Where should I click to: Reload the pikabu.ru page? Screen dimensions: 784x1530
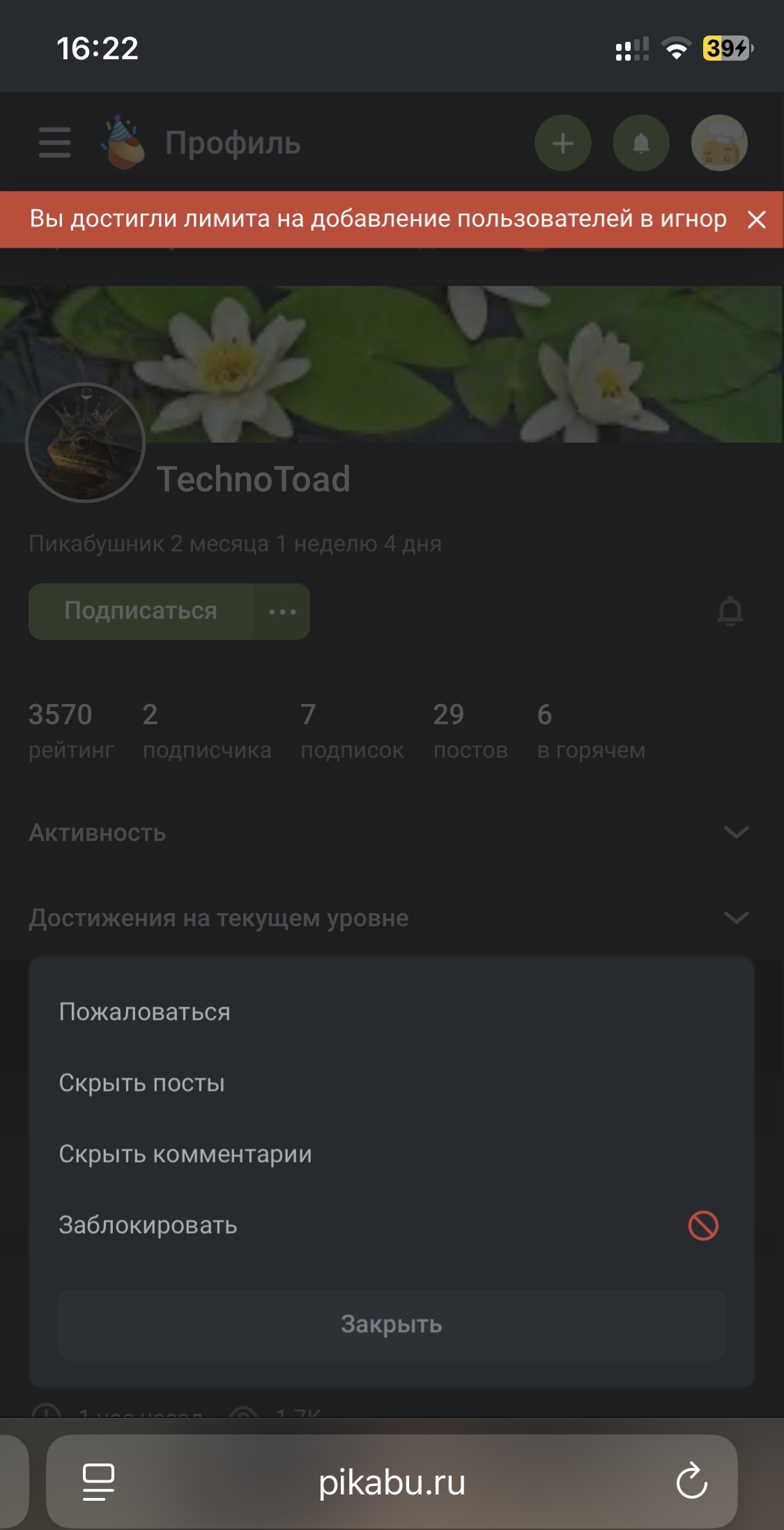[x=691, y=1481]
